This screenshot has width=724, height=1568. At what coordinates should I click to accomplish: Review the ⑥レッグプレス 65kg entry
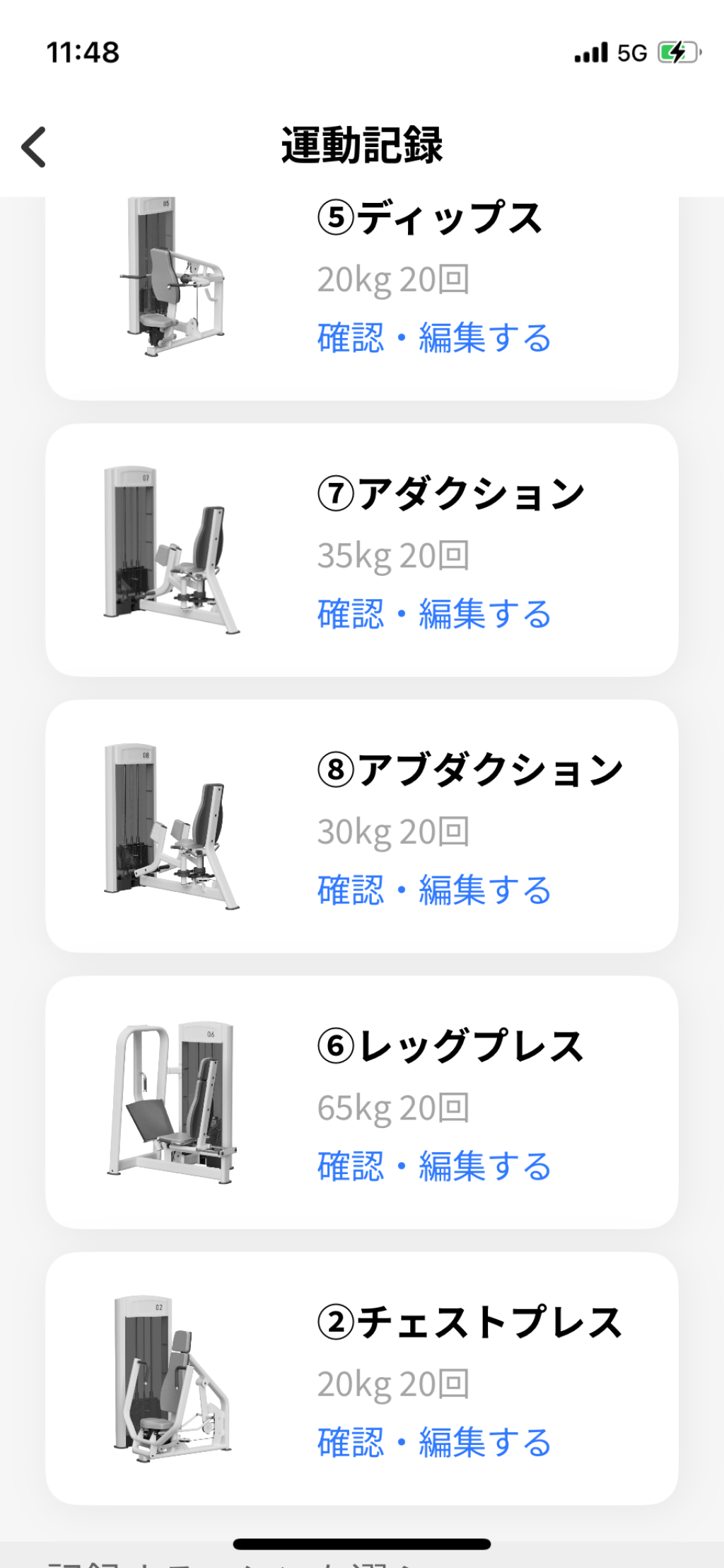(x=433, y=1166)
